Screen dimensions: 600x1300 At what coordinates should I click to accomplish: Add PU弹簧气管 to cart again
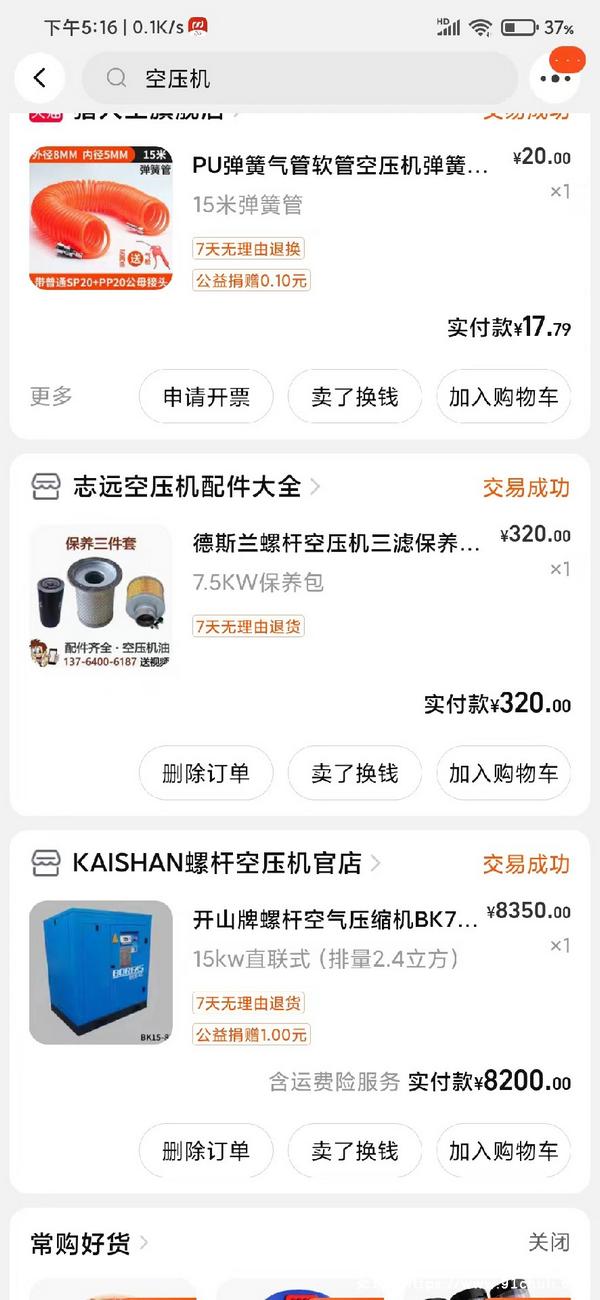(x=503, y=397)
